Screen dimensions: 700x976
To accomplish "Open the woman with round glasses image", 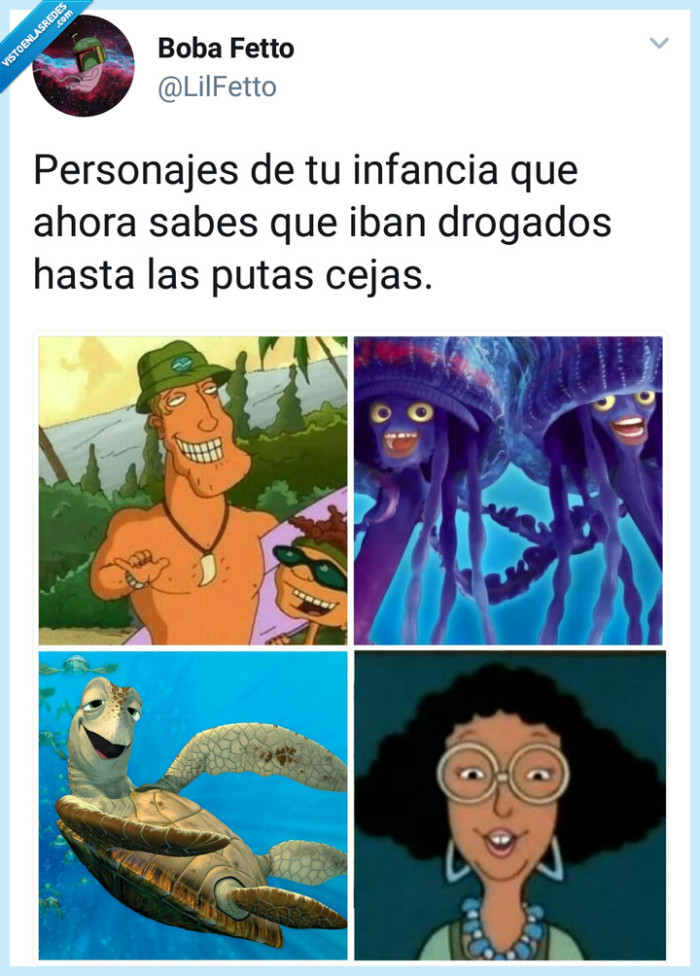I will 510,805.
